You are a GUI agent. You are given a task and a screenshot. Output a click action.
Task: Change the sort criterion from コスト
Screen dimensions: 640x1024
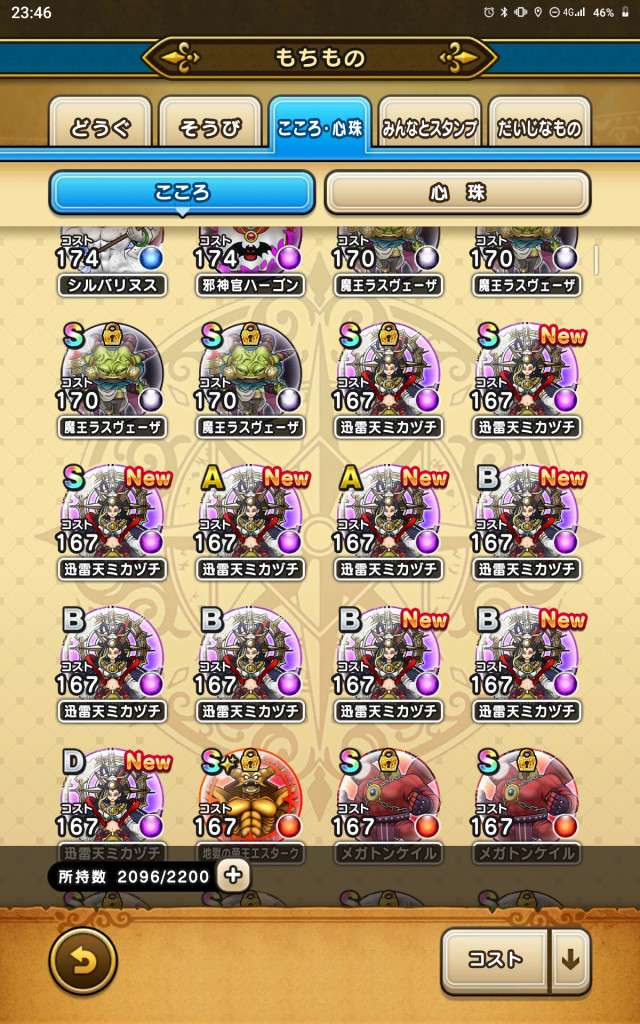[495, 960]
